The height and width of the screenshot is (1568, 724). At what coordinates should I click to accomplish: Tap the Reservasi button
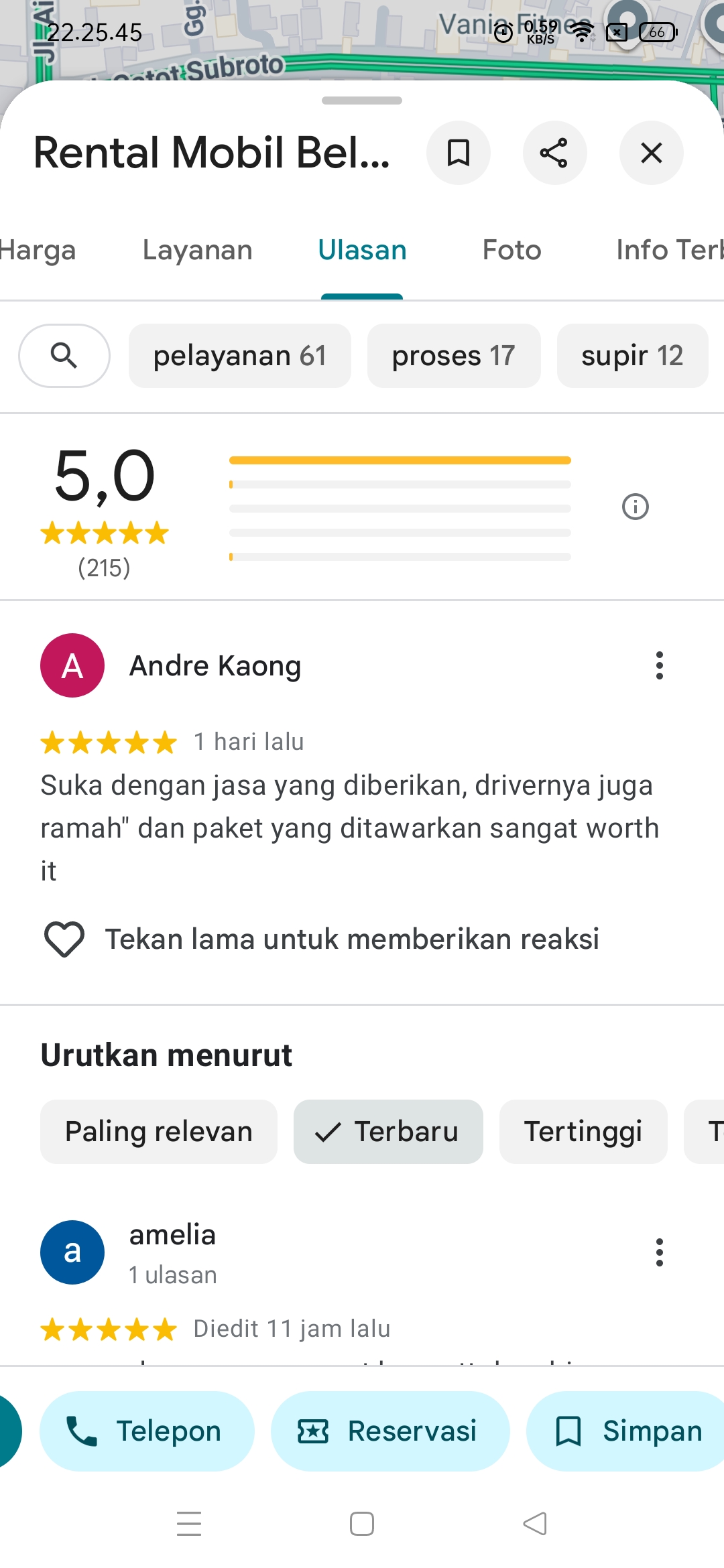point(389,1431)
